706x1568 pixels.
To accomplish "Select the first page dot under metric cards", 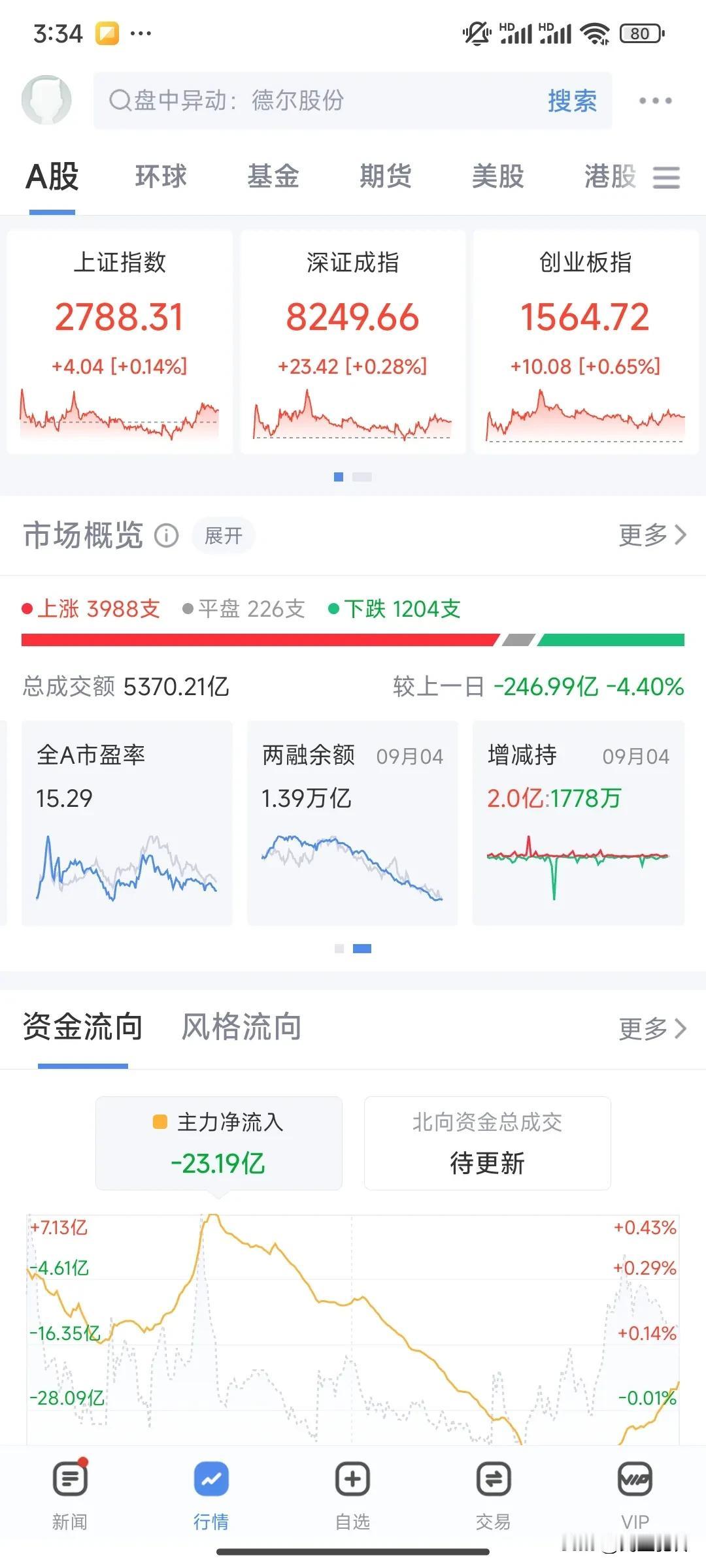I will (x=337, y=949).
